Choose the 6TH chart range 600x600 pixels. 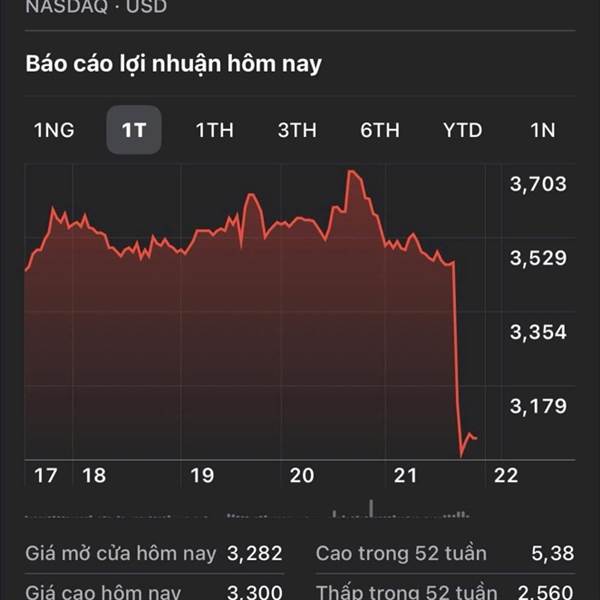tap(380, 130)
